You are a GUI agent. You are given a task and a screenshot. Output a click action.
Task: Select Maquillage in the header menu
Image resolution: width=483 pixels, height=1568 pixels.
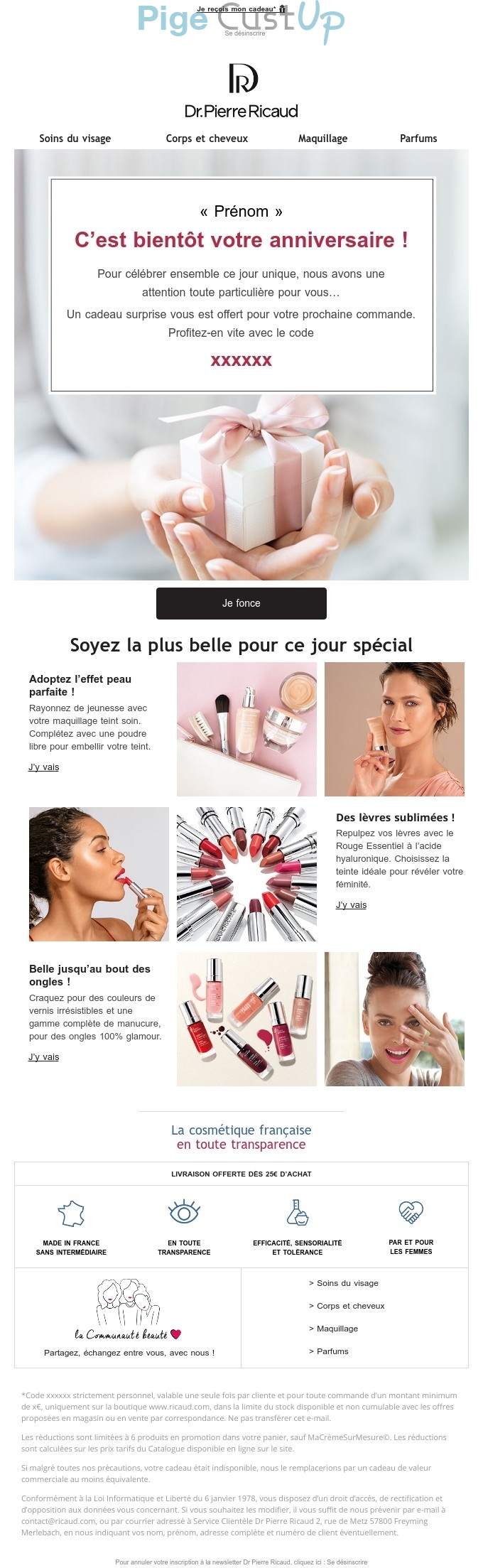click(322, 139)
